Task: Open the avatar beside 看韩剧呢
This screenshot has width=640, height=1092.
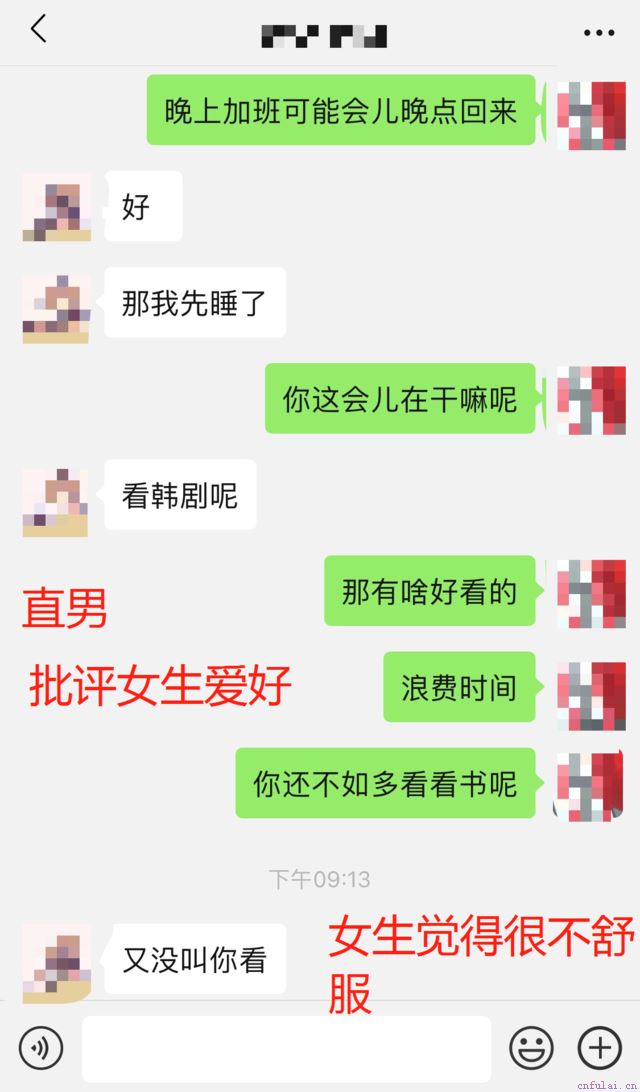Action: 56,498
